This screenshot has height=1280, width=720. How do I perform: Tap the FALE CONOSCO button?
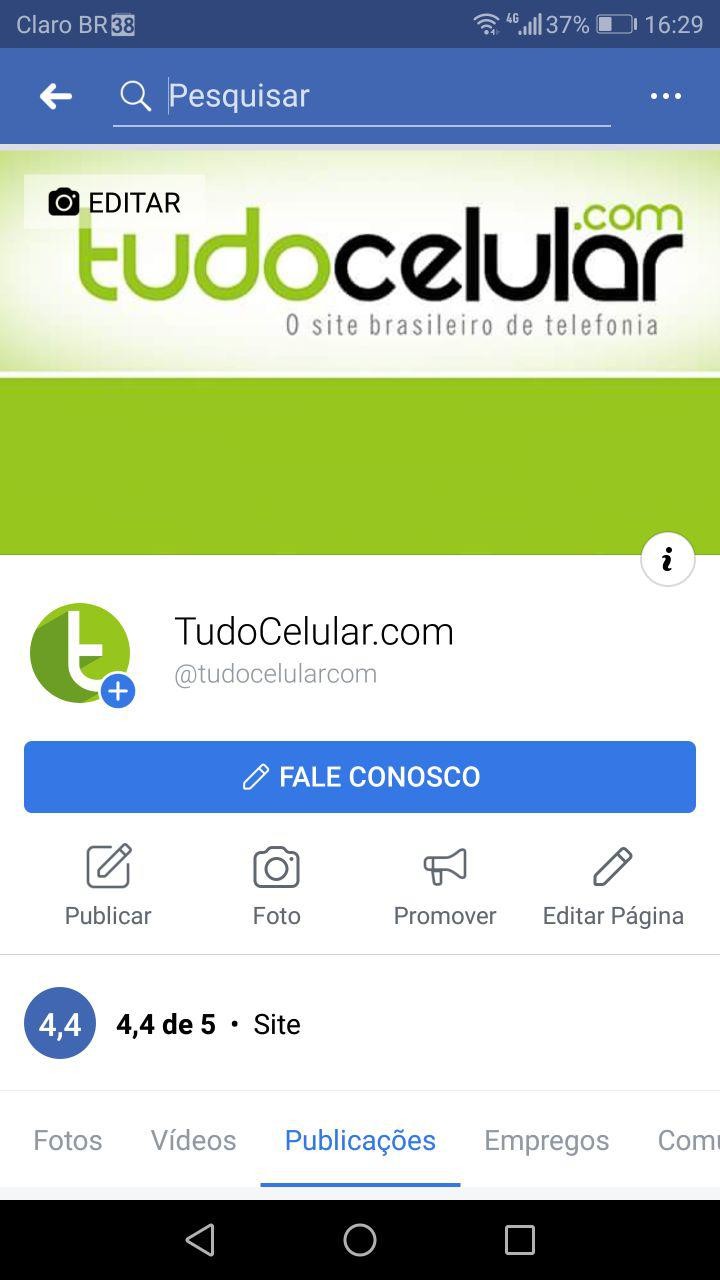pos(360,777)
